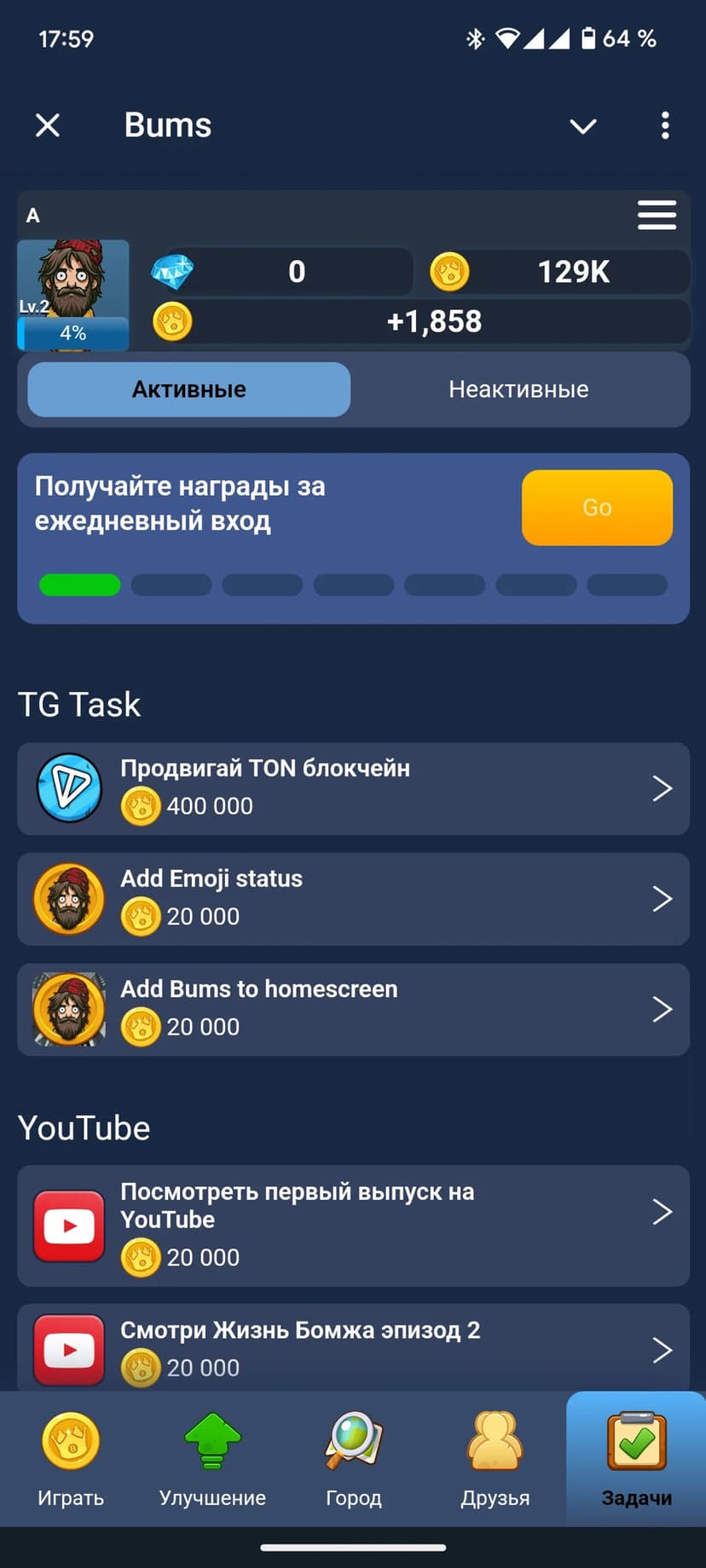Tap Go to claim daily login rewards
The height and width of the screenshot is (1568, 706).
(597, 508)
